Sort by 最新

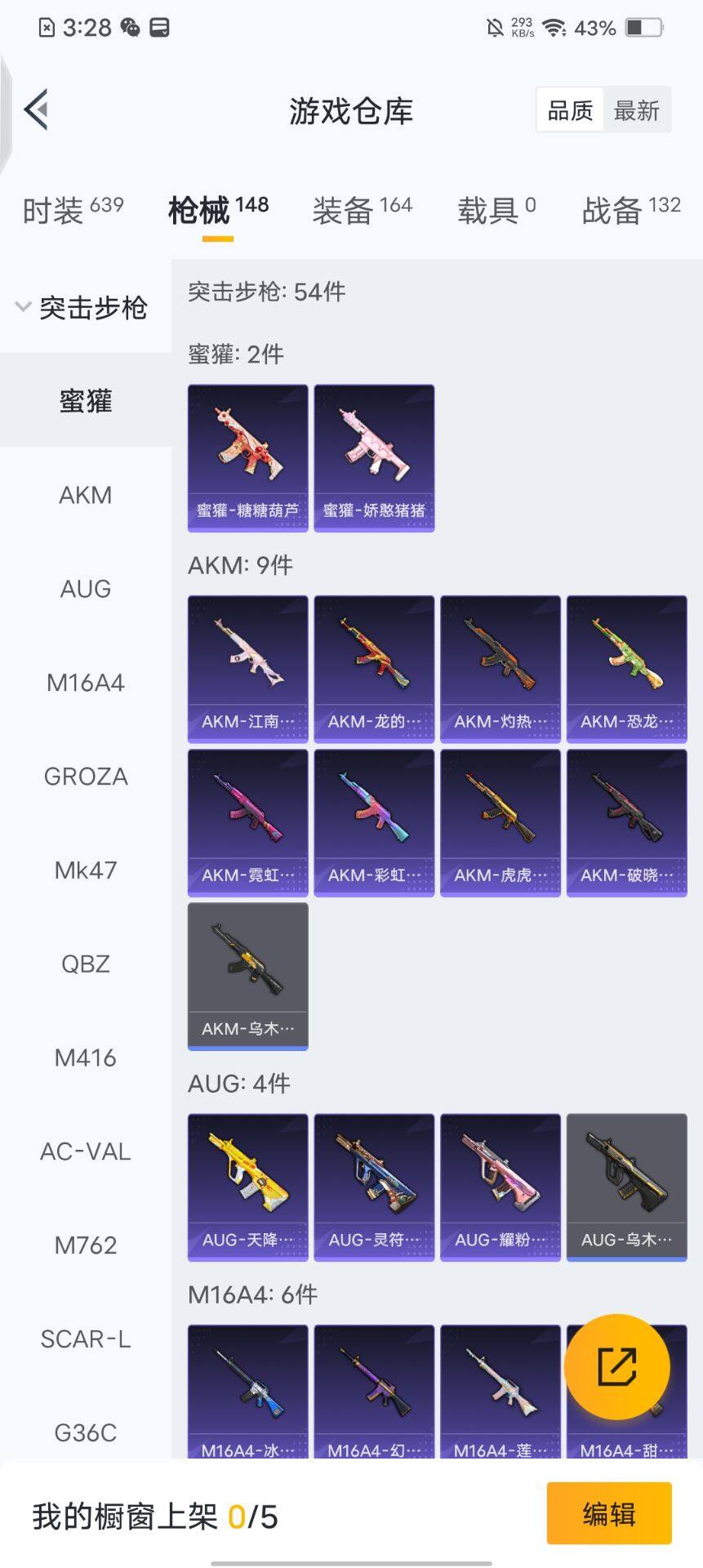(x=636, y=110)
